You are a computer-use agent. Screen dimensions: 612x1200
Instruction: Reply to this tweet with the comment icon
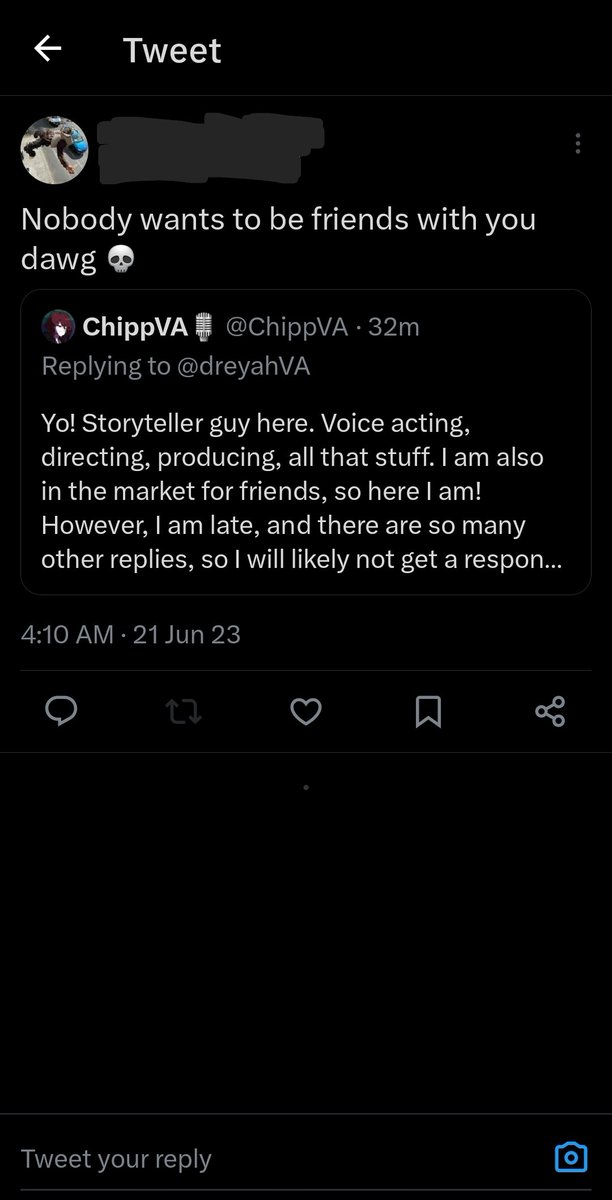click(62, 711)
